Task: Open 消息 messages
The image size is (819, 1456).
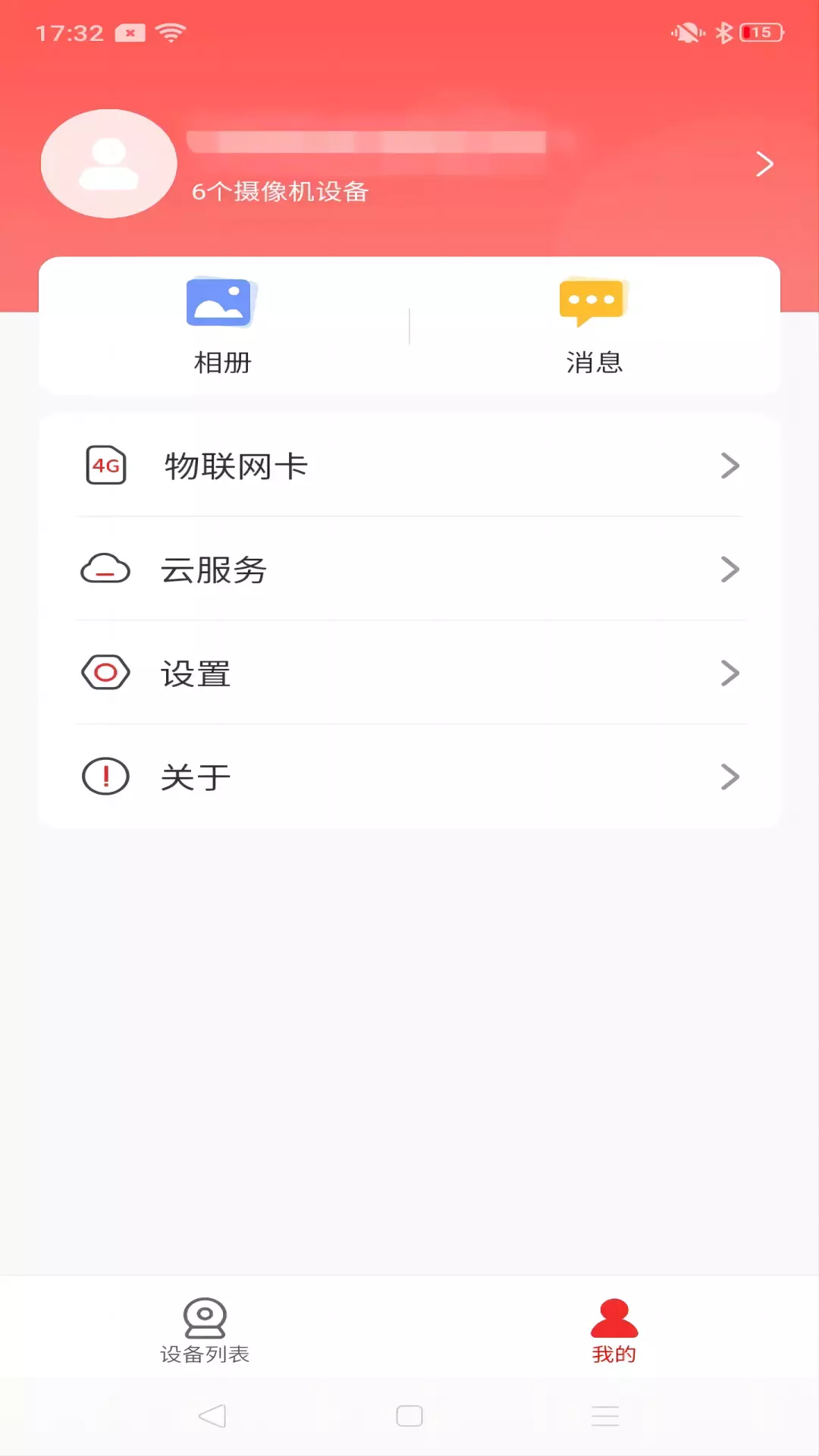Action: click(x=594, y=326)
